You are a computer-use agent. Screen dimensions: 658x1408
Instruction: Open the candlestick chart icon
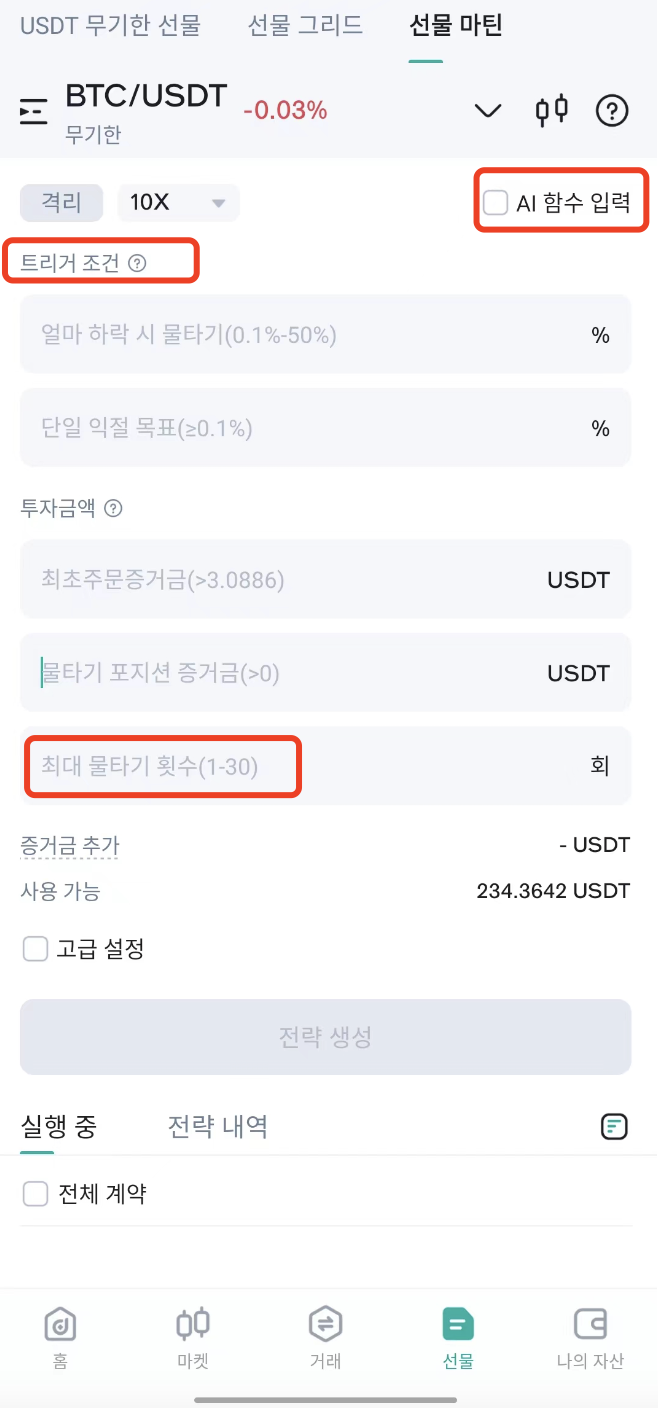point(552,110)
